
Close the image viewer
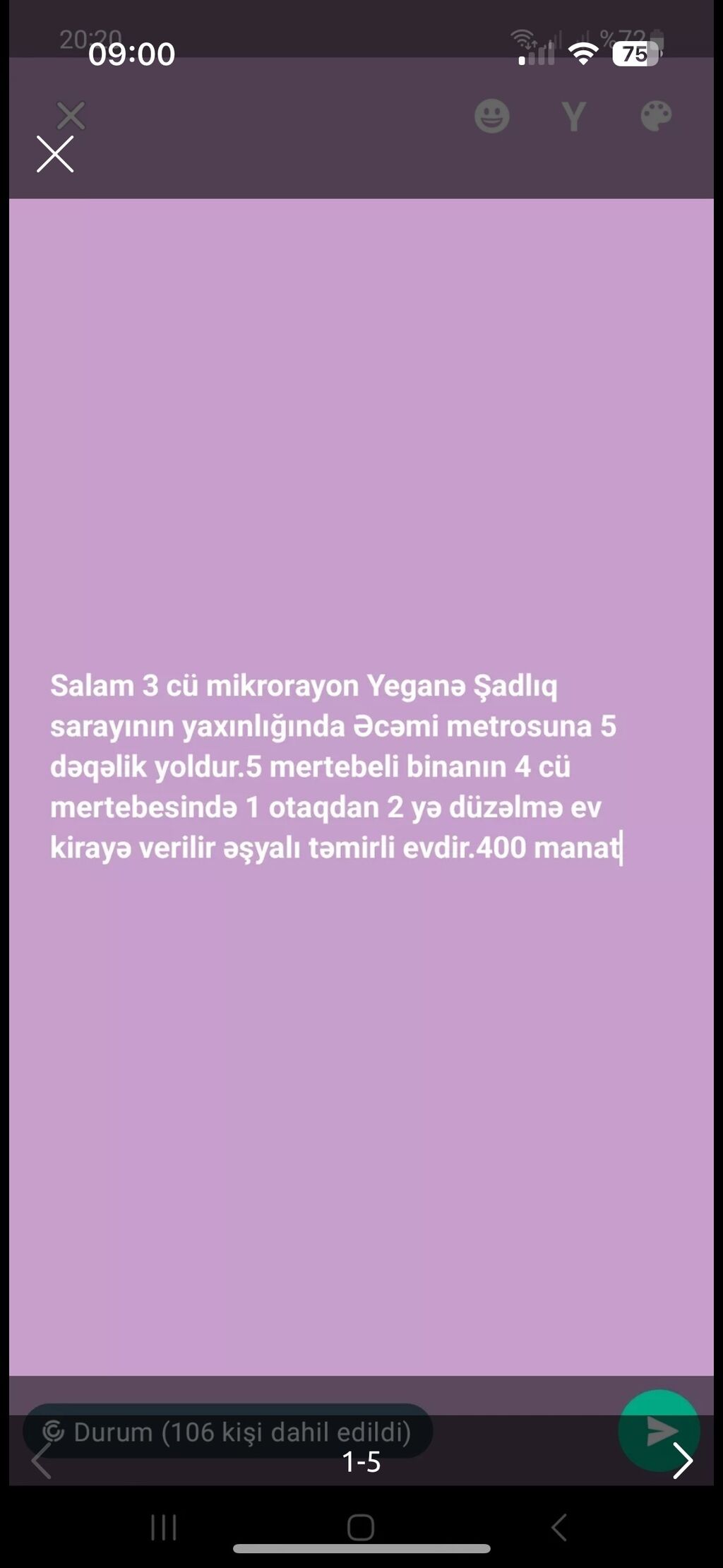pyautogui.click(x=55, y=154)
